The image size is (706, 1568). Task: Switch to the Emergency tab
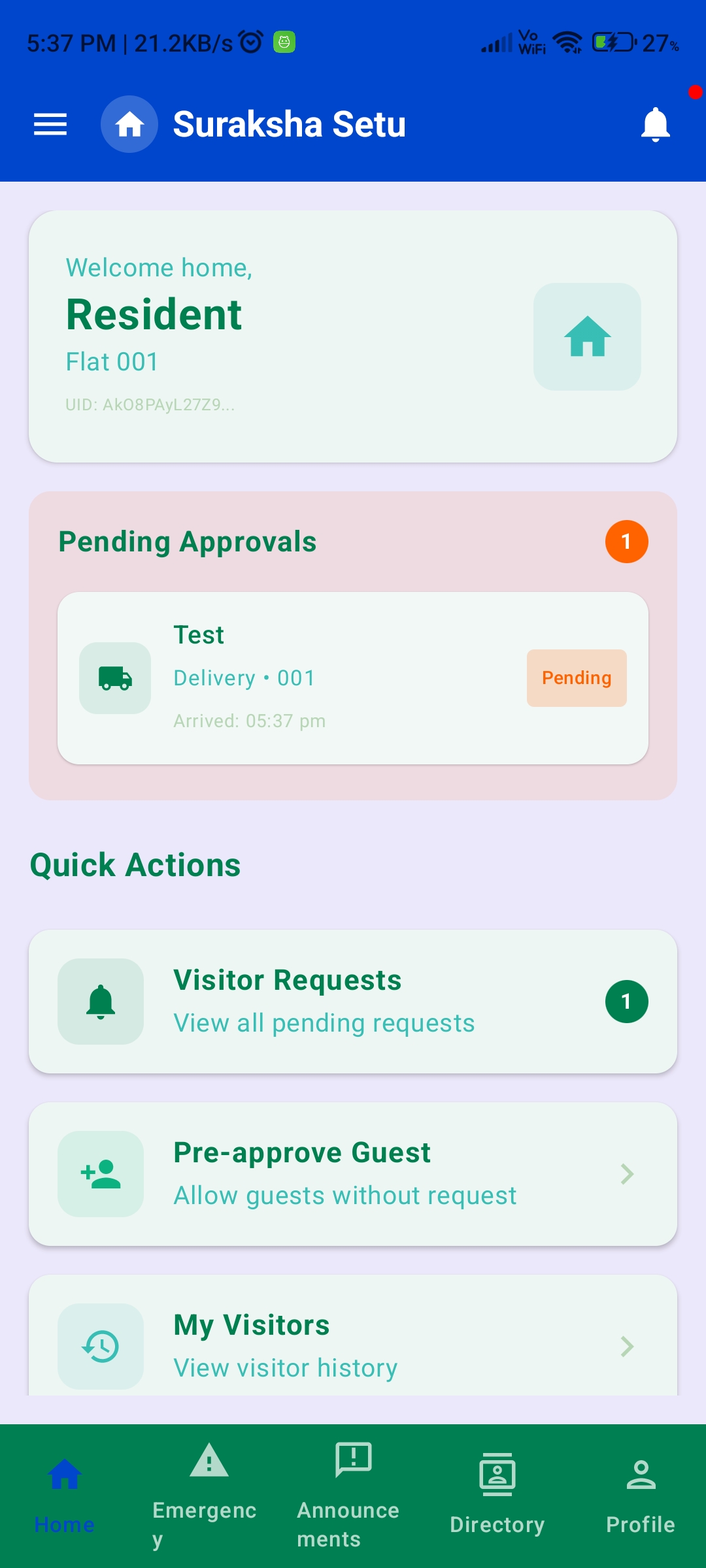208,1496
